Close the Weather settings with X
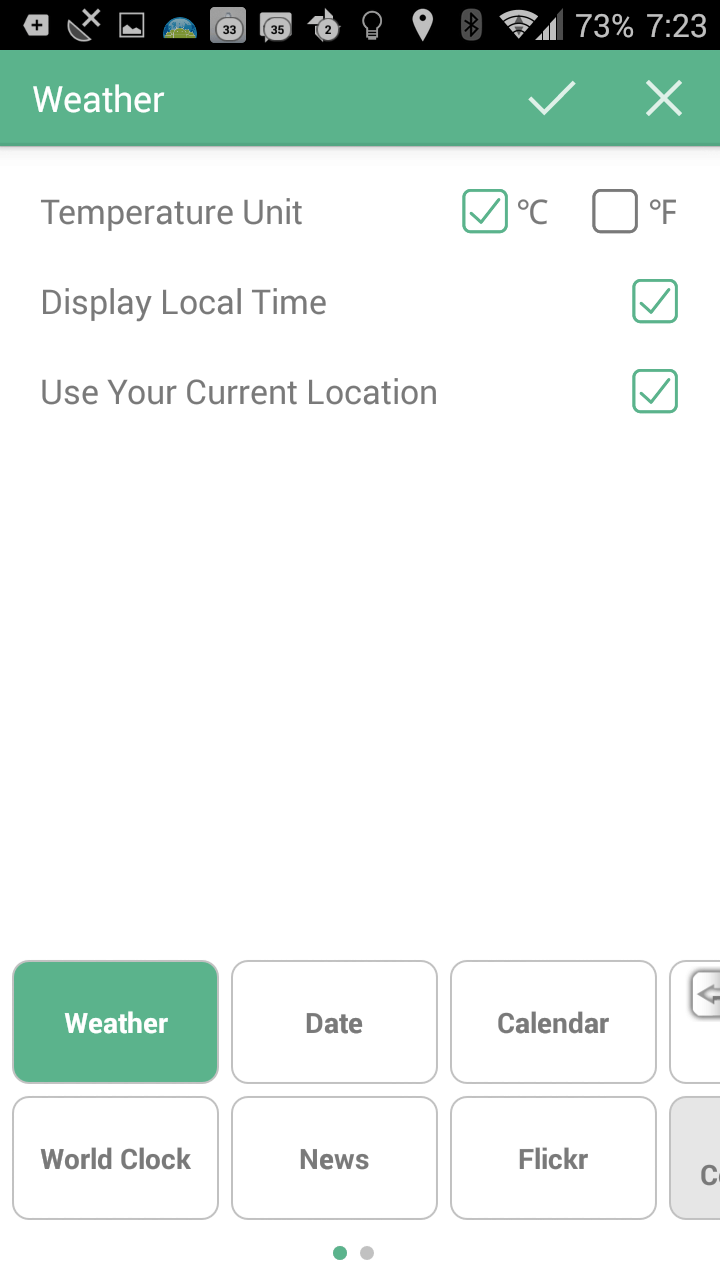720x1280 pixels. click(x=664, y=98)
